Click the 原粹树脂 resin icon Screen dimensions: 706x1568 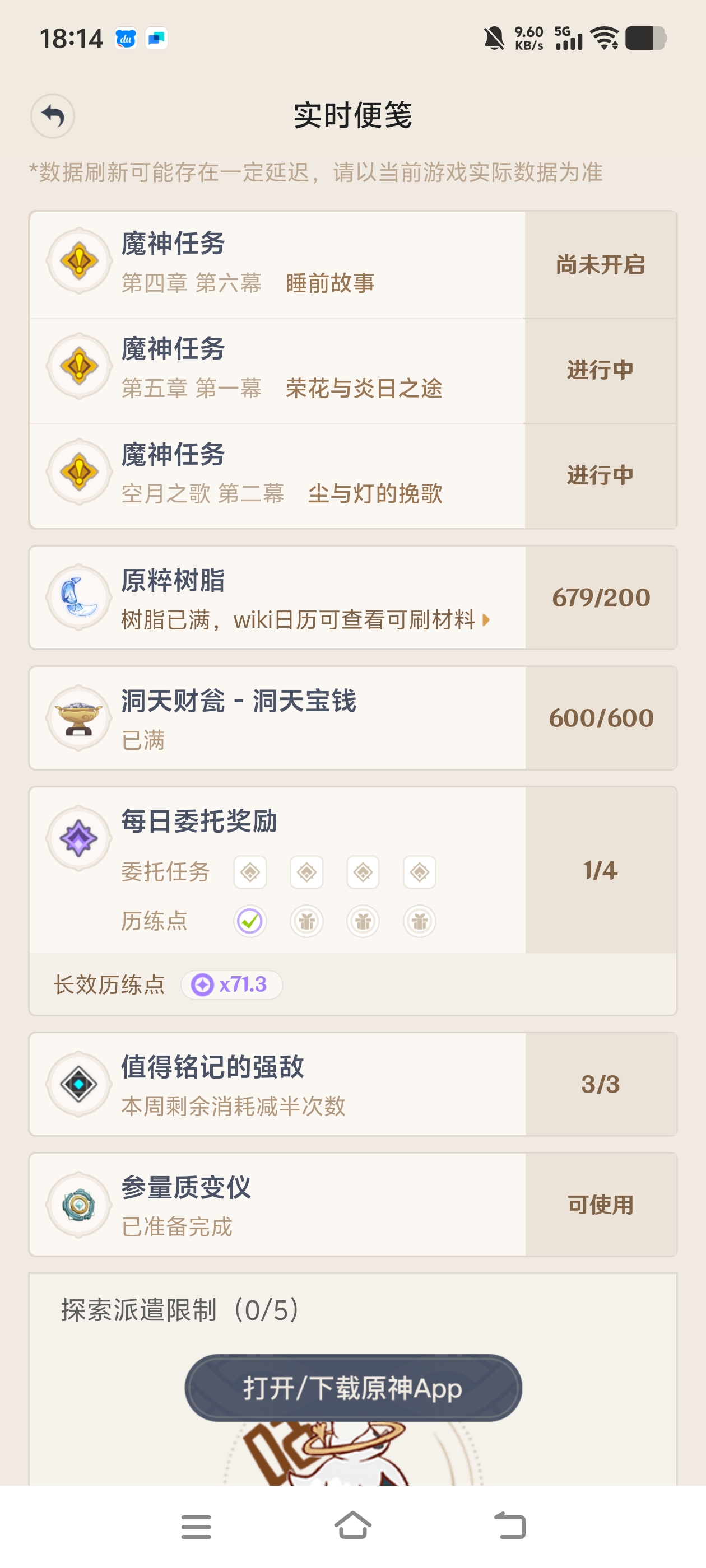pos(78,598)
